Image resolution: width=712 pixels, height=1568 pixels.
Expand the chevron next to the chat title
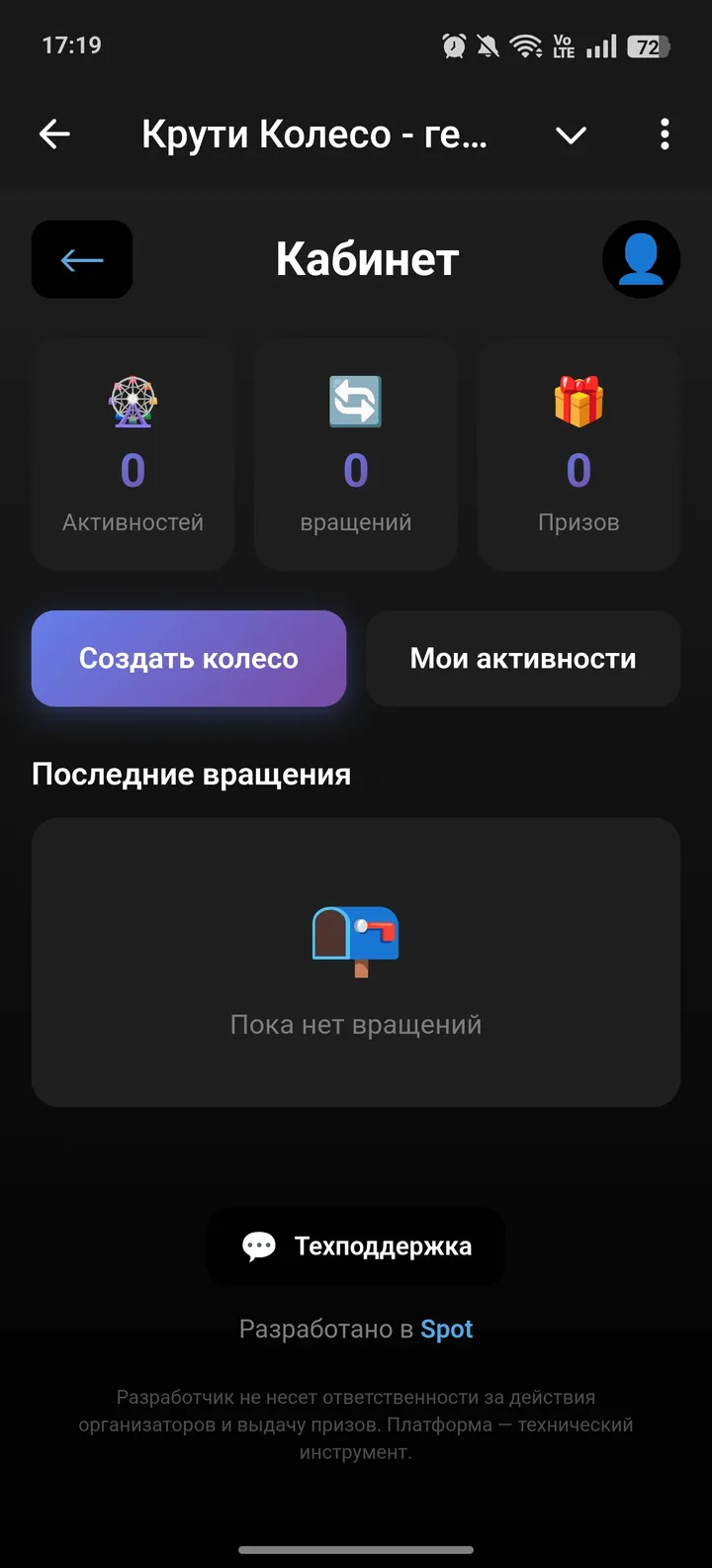571,137
